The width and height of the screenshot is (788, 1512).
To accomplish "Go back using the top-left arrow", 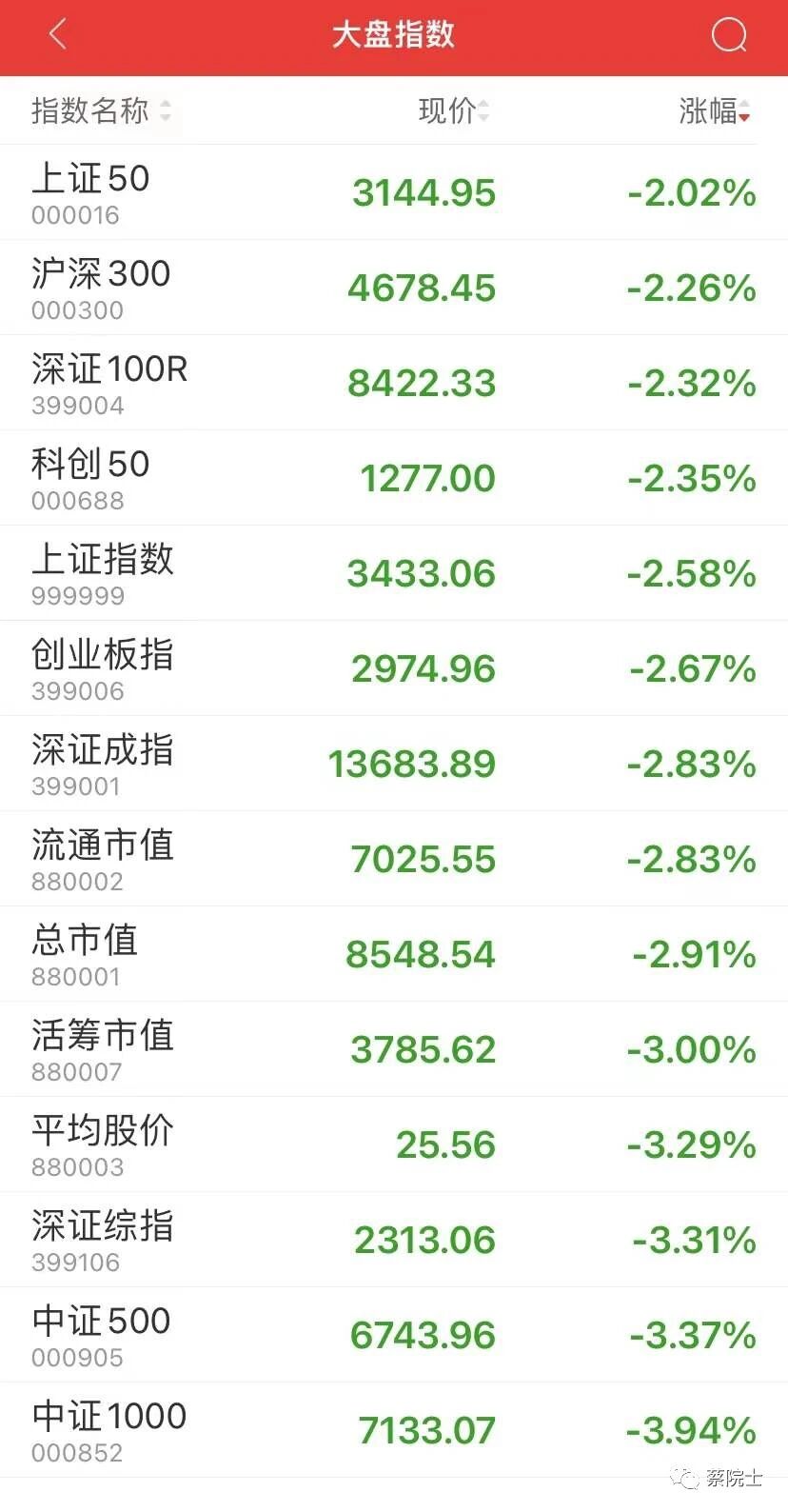I will click(58, 35).
